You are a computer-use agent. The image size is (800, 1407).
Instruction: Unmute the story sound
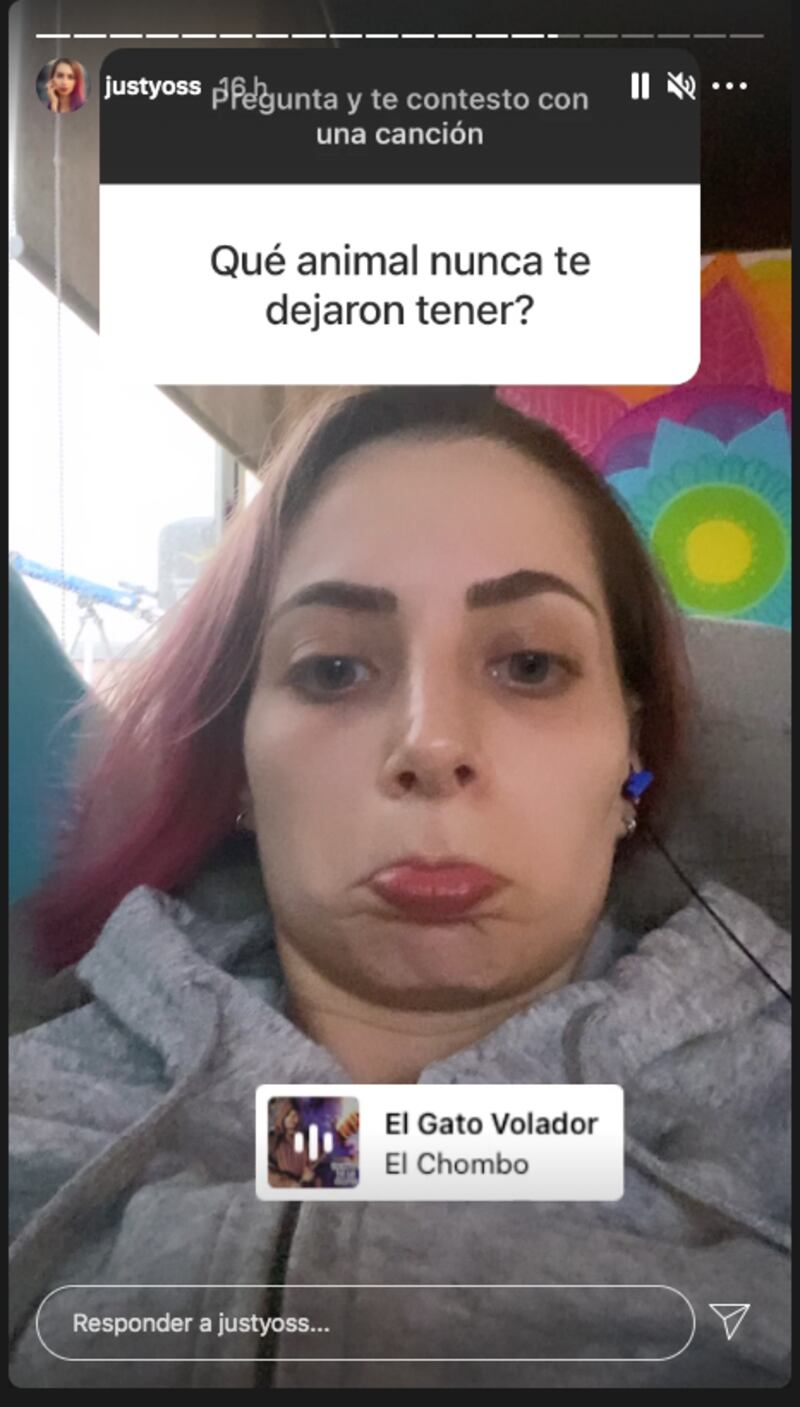[x=681, y=86]
